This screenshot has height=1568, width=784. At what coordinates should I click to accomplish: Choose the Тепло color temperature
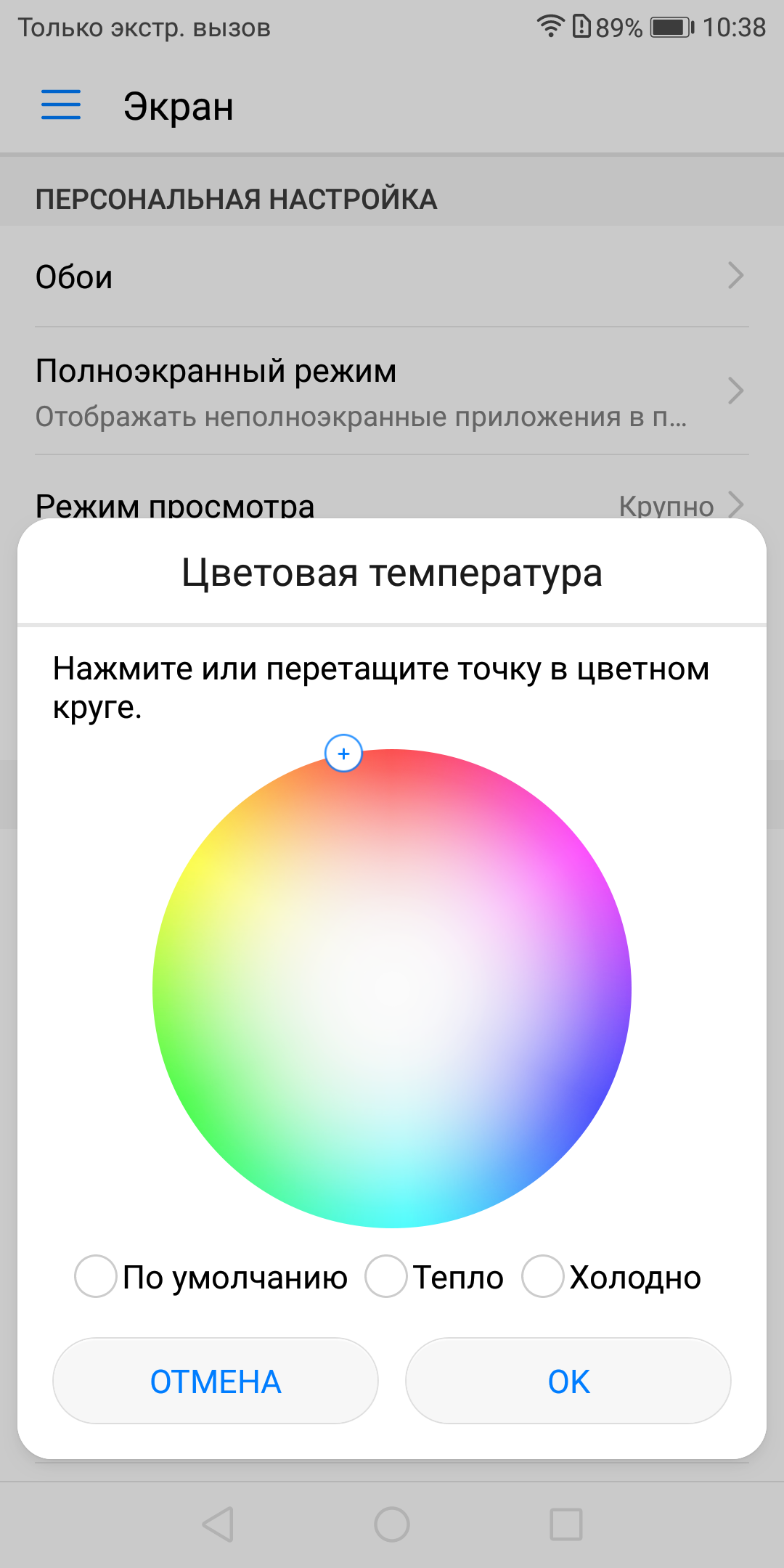click(x=386, y=1276)
